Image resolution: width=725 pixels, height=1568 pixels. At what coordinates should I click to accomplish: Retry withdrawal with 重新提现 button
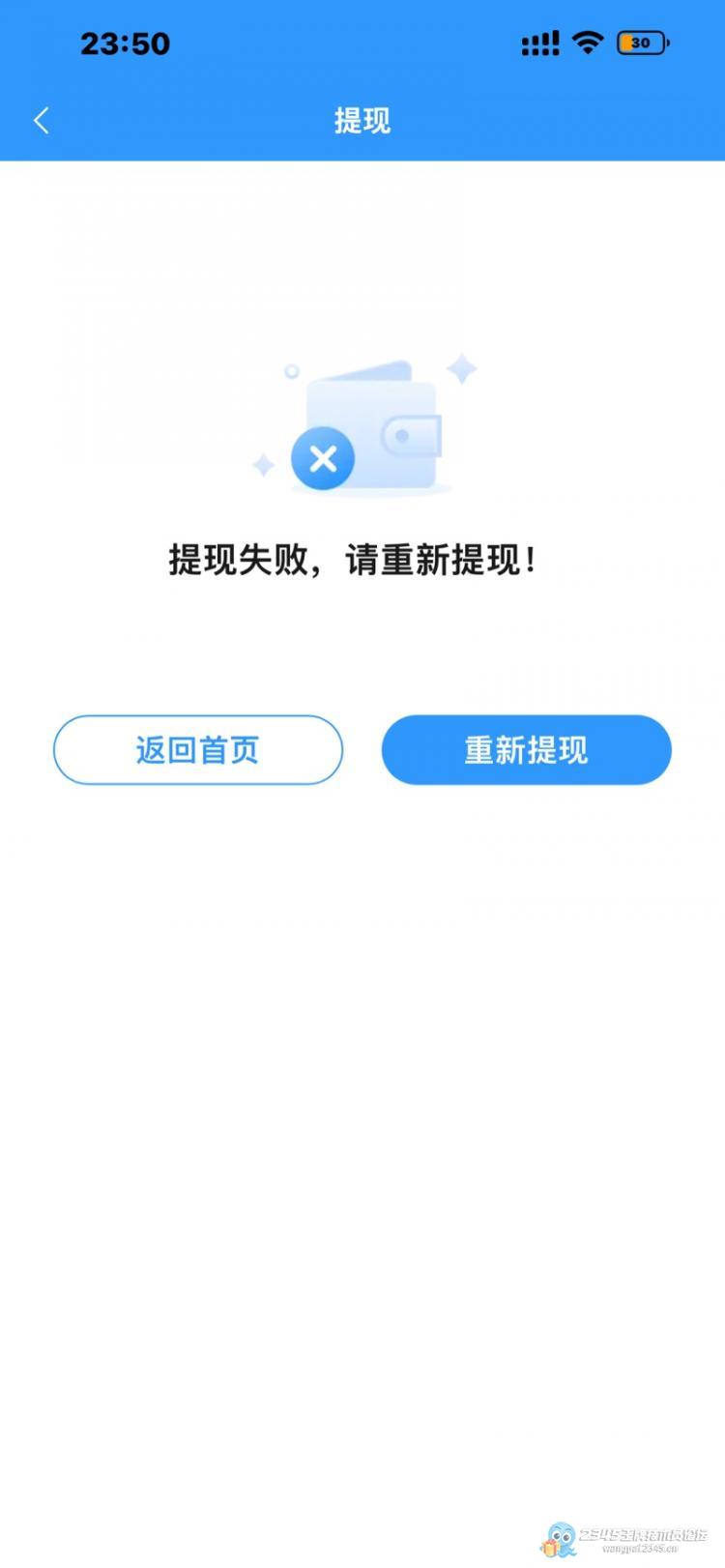[526, 750]
